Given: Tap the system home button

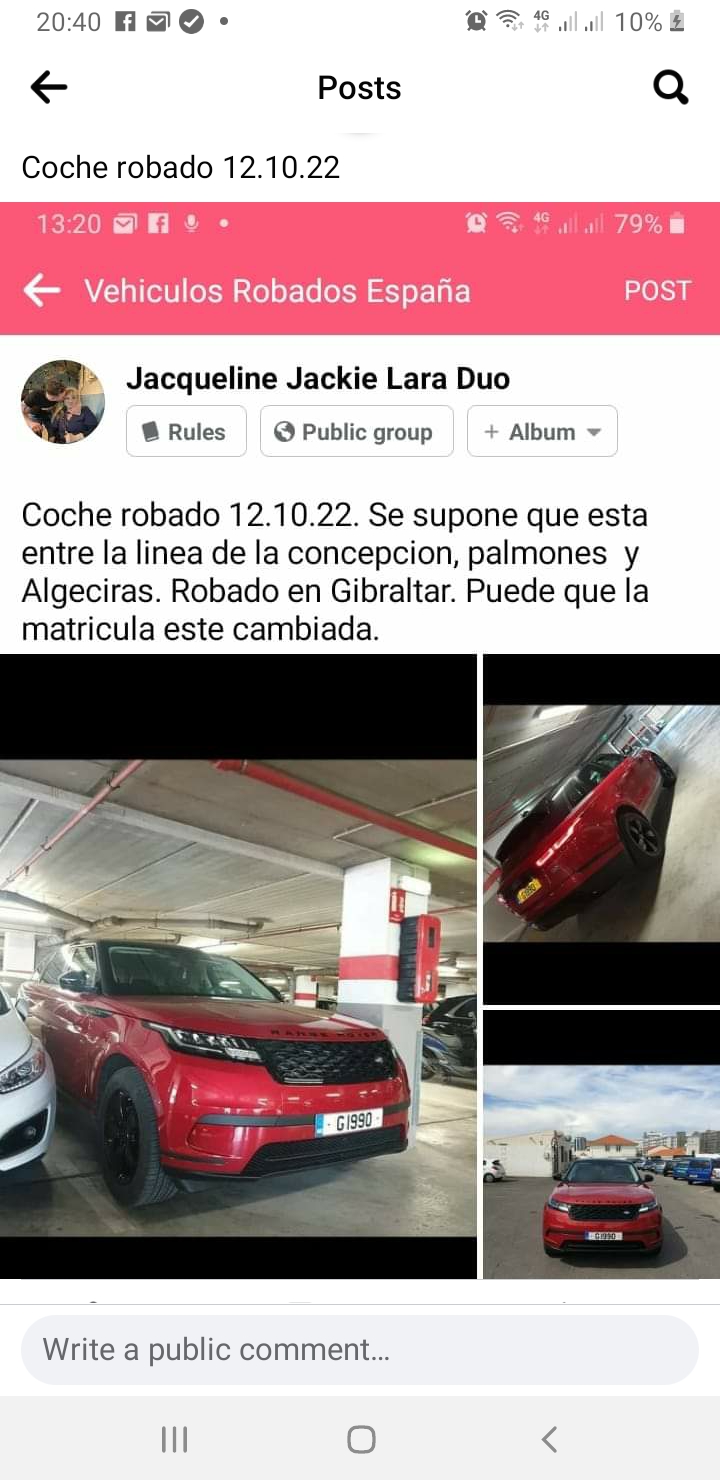Looking at the screenshot, I should click(x=361, y=1439).
